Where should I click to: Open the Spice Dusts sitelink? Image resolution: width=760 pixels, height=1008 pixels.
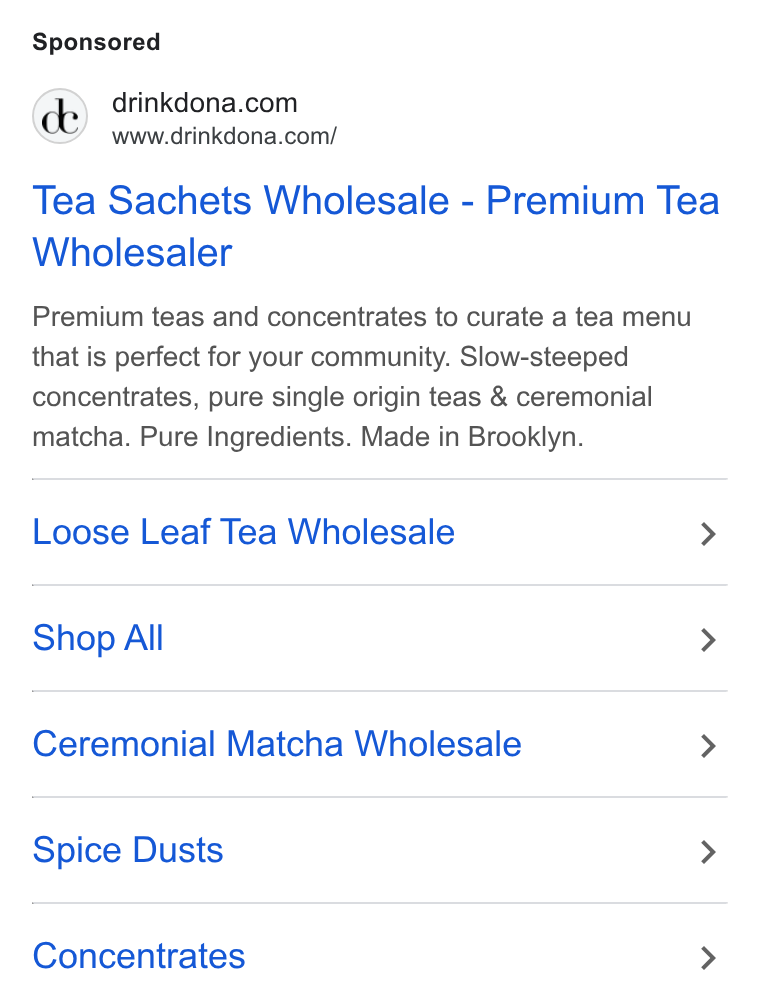379,850
